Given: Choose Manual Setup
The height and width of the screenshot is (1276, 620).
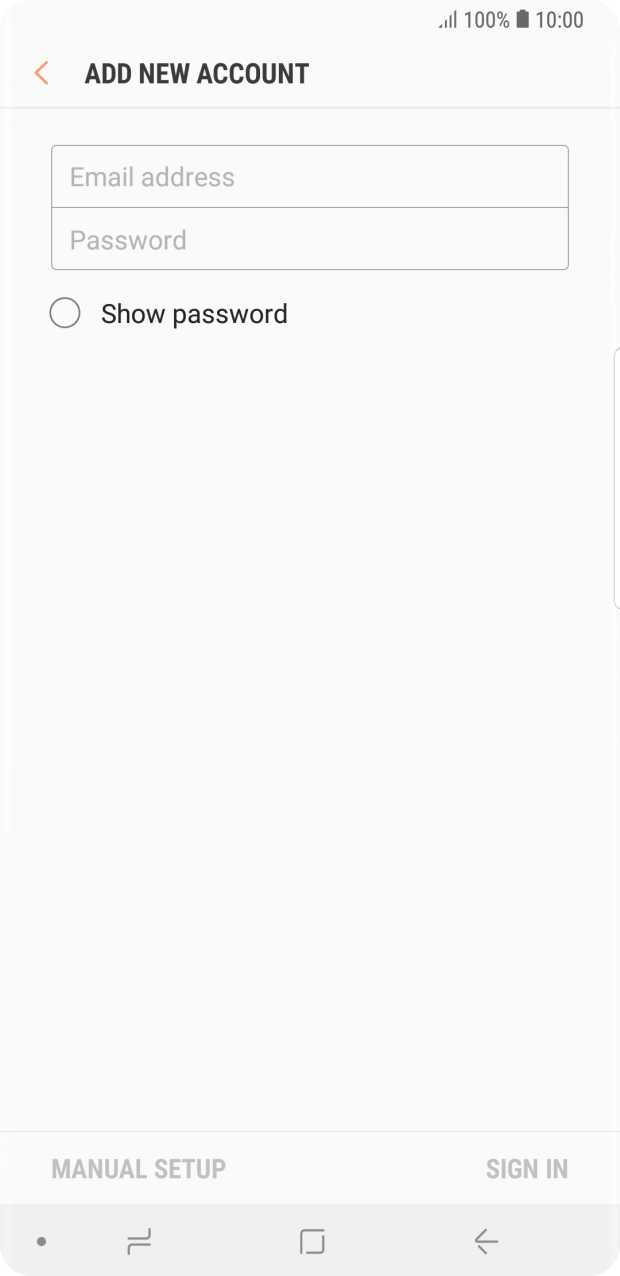Looking at the screenshot, I should point(138,1168).
